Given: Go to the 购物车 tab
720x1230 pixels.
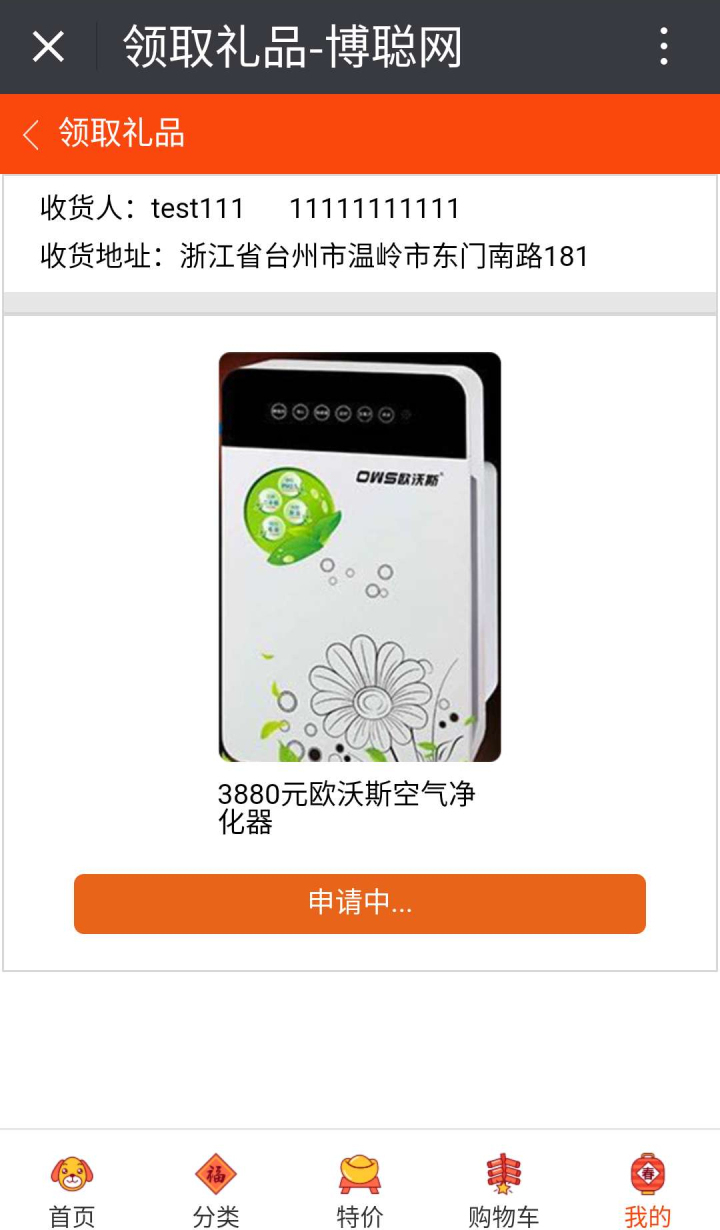Looking at the screenshot, I should (x=504, y=1189).
